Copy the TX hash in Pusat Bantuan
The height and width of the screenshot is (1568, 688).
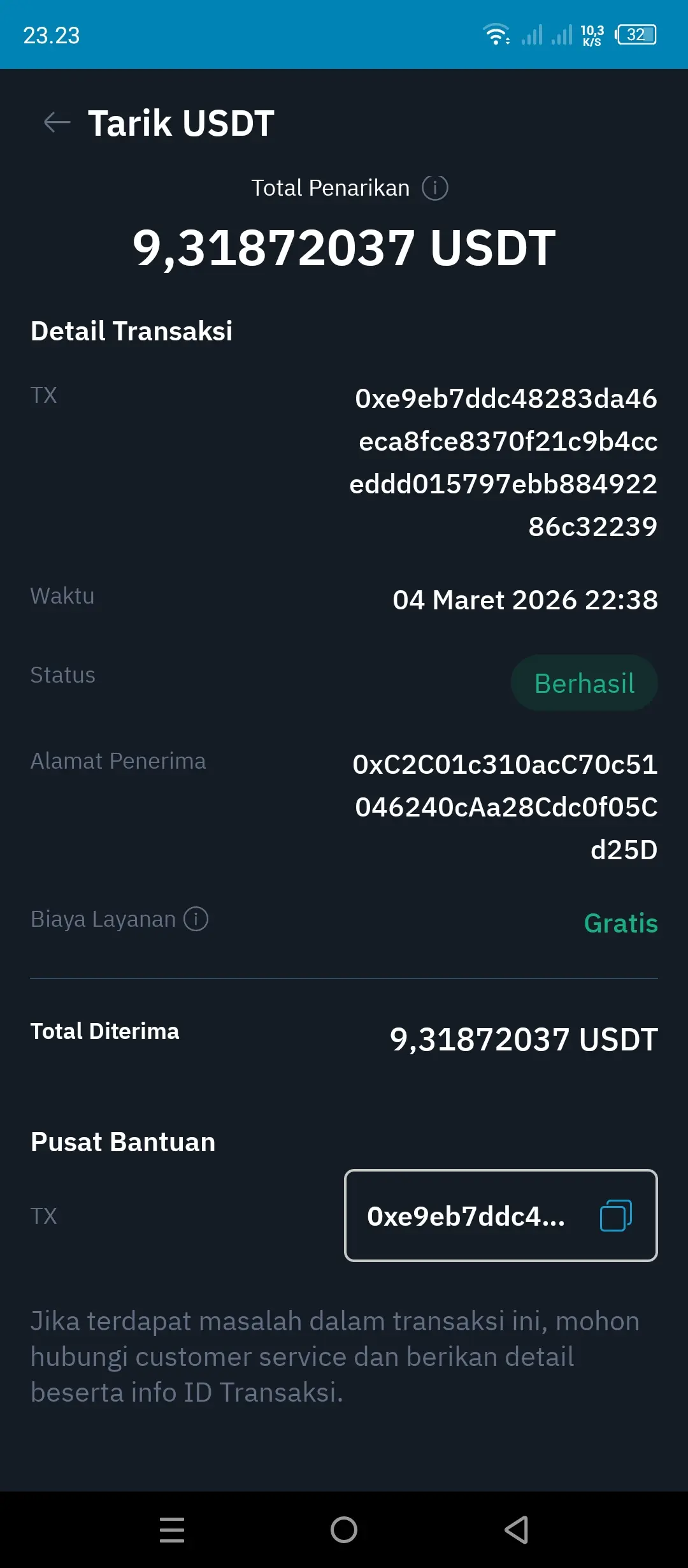click(616, 1216)
